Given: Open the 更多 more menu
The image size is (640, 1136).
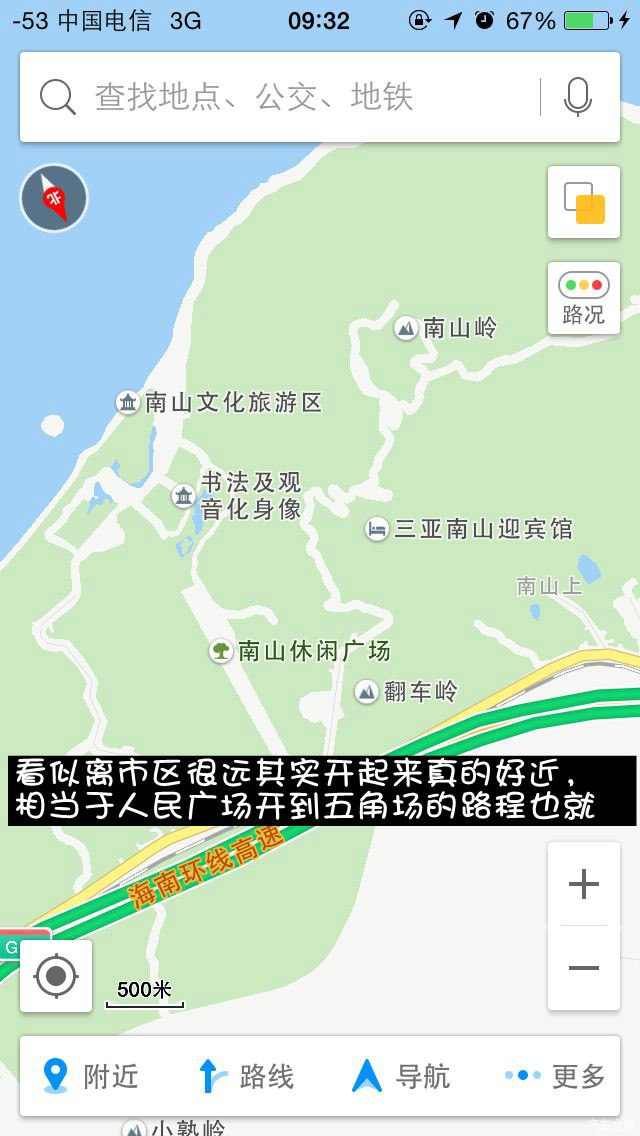Looking at the screenshot, I should (x=556, y=1076).
